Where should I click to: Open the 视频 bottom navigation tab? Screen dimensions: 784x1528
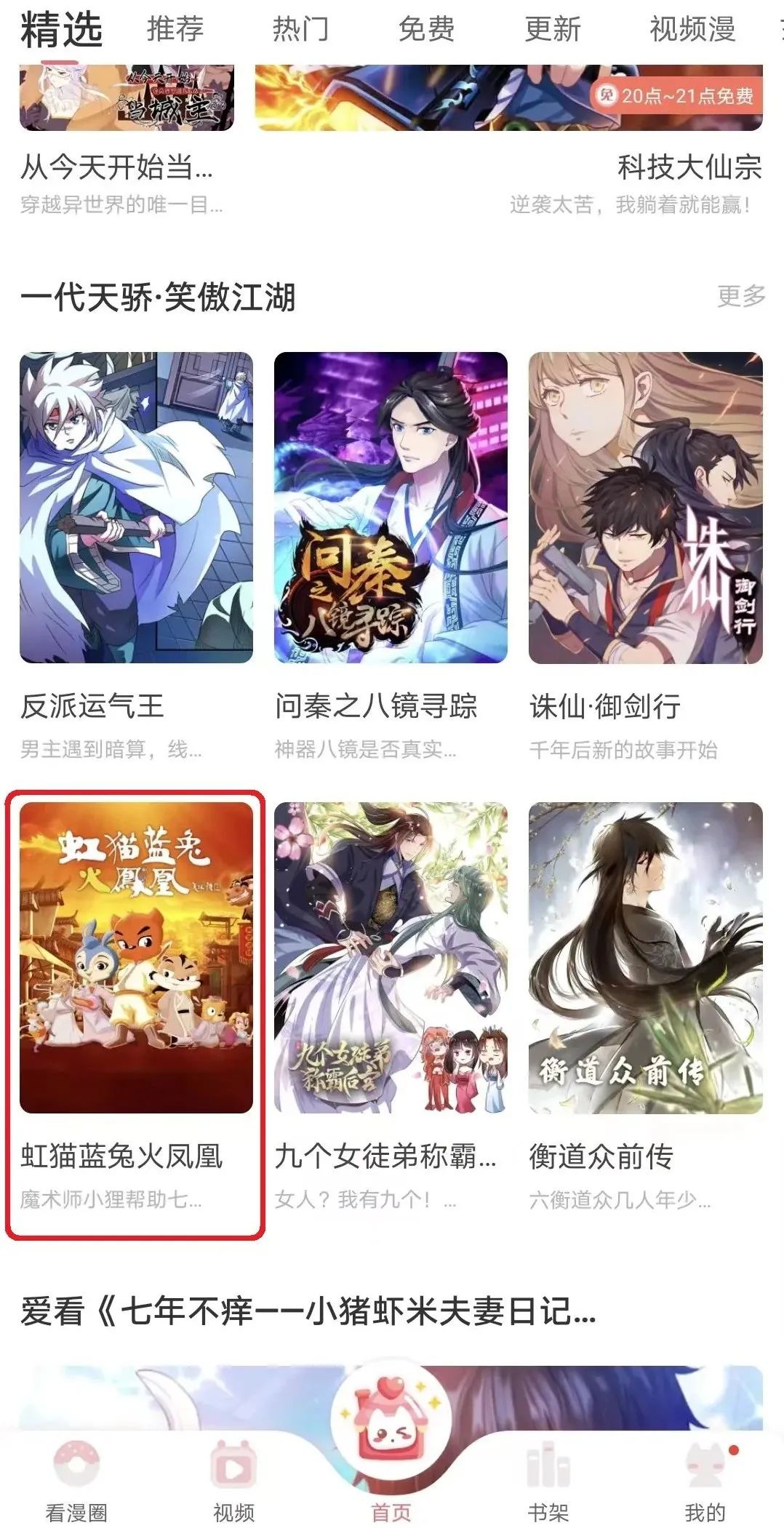(x=233, y=1480)
